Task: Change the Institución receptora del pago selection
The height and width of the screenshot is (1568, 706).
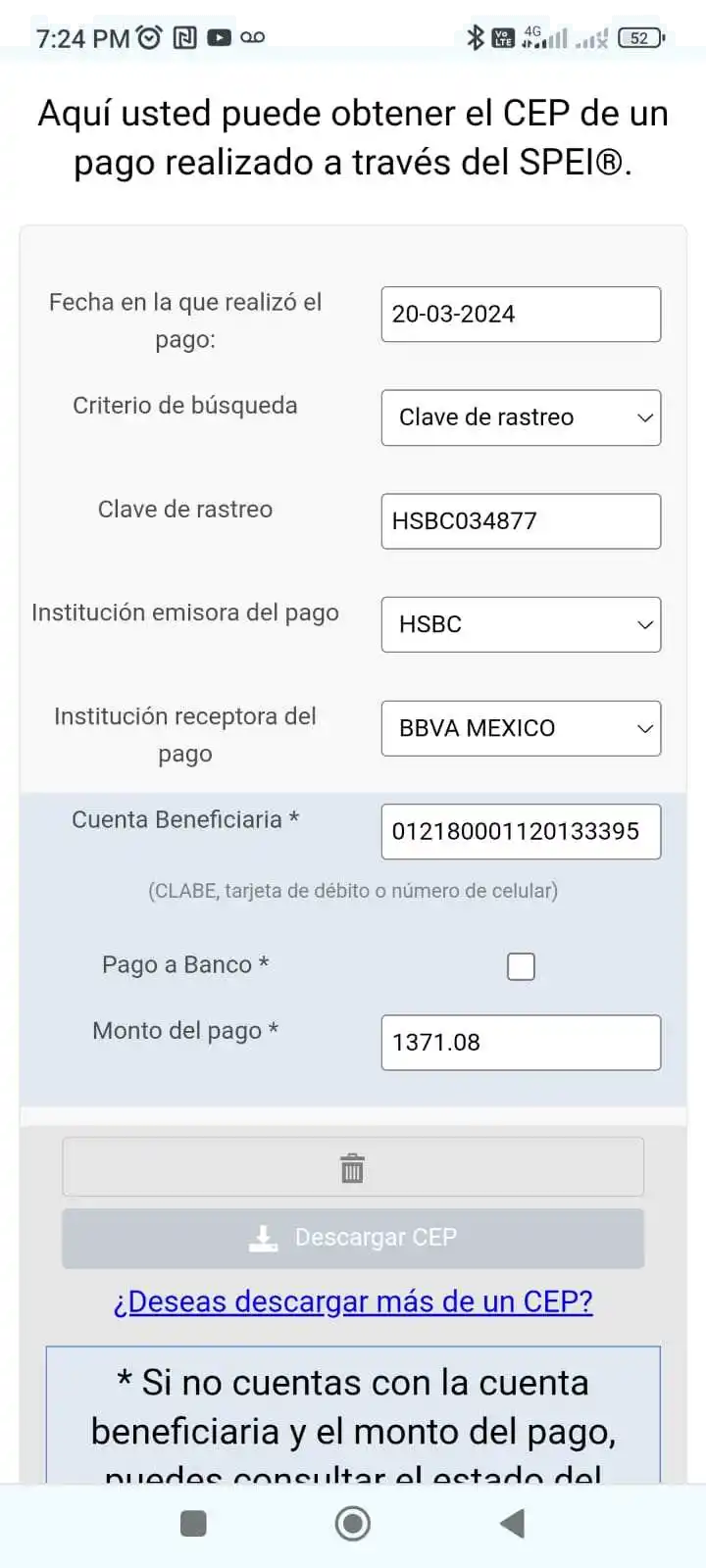Action: coord(521,728)
